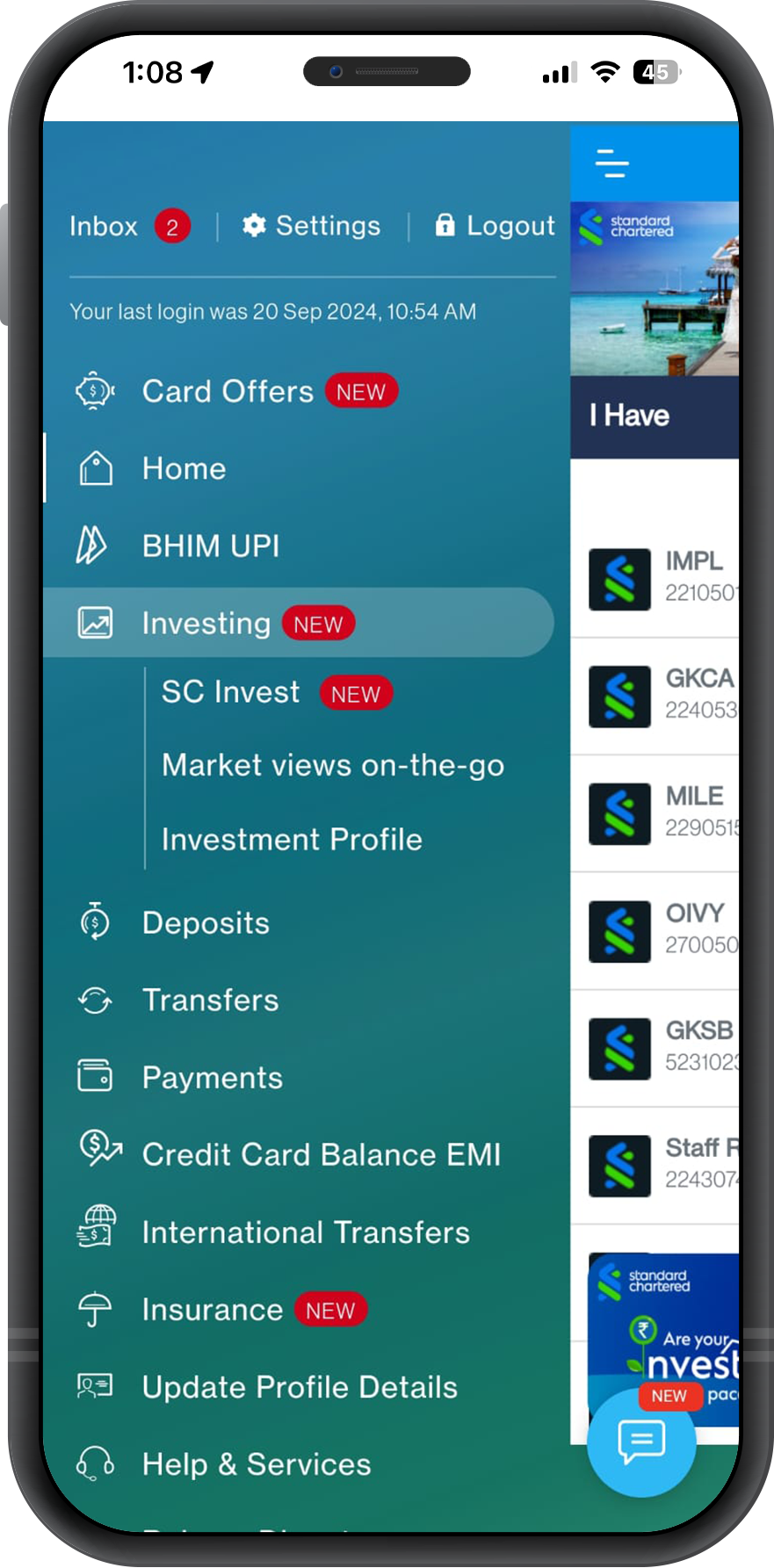Viewport: 774px width, 1568px height.
Task: Select International Transfers
Action: (306, 1232)
